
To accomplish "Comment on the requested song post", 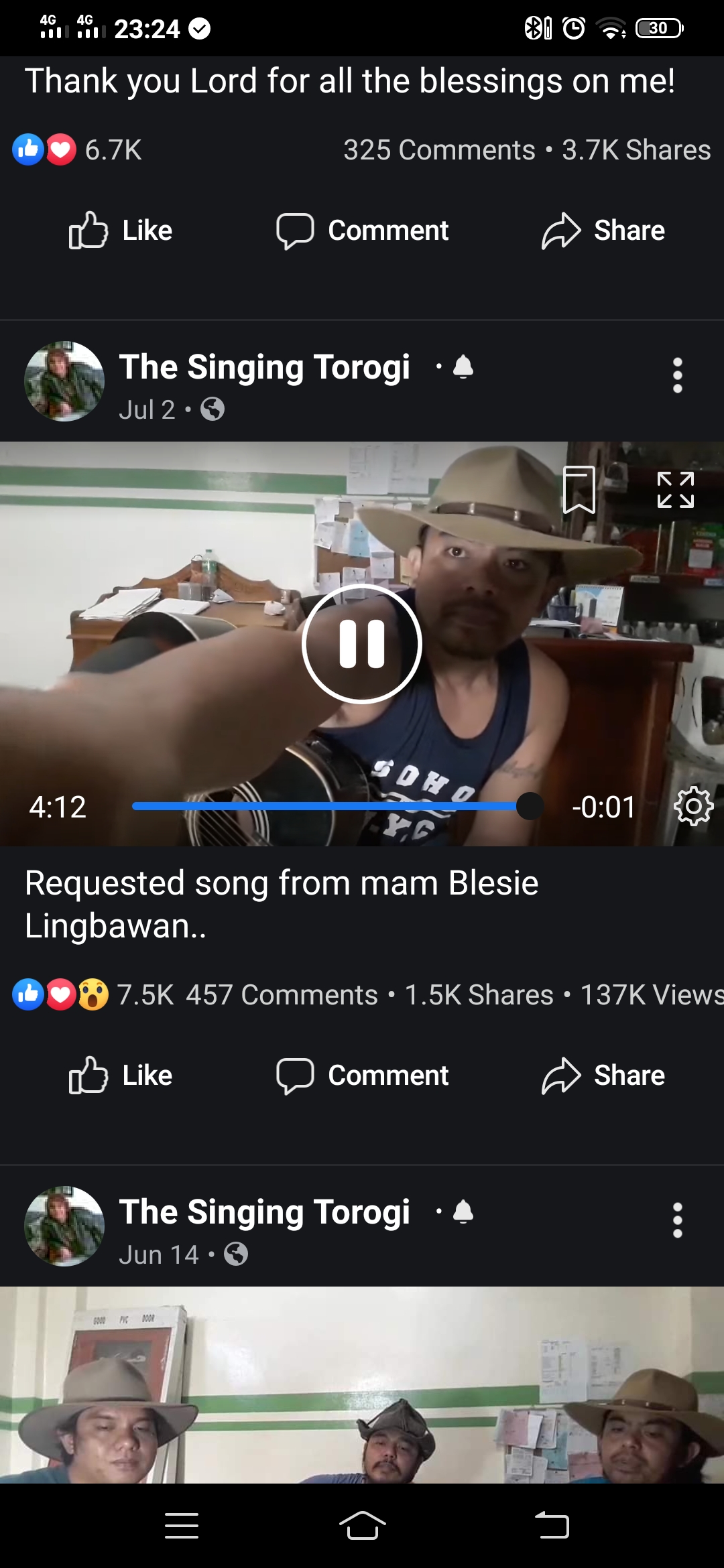I will (x=362, y=1075).
